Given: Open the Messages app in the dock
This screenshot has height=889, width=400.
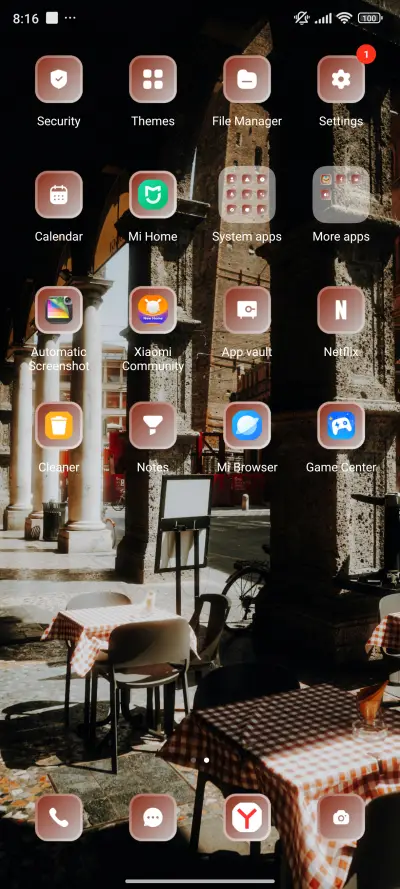Looking at the screenshot, I should pos(153,817).
